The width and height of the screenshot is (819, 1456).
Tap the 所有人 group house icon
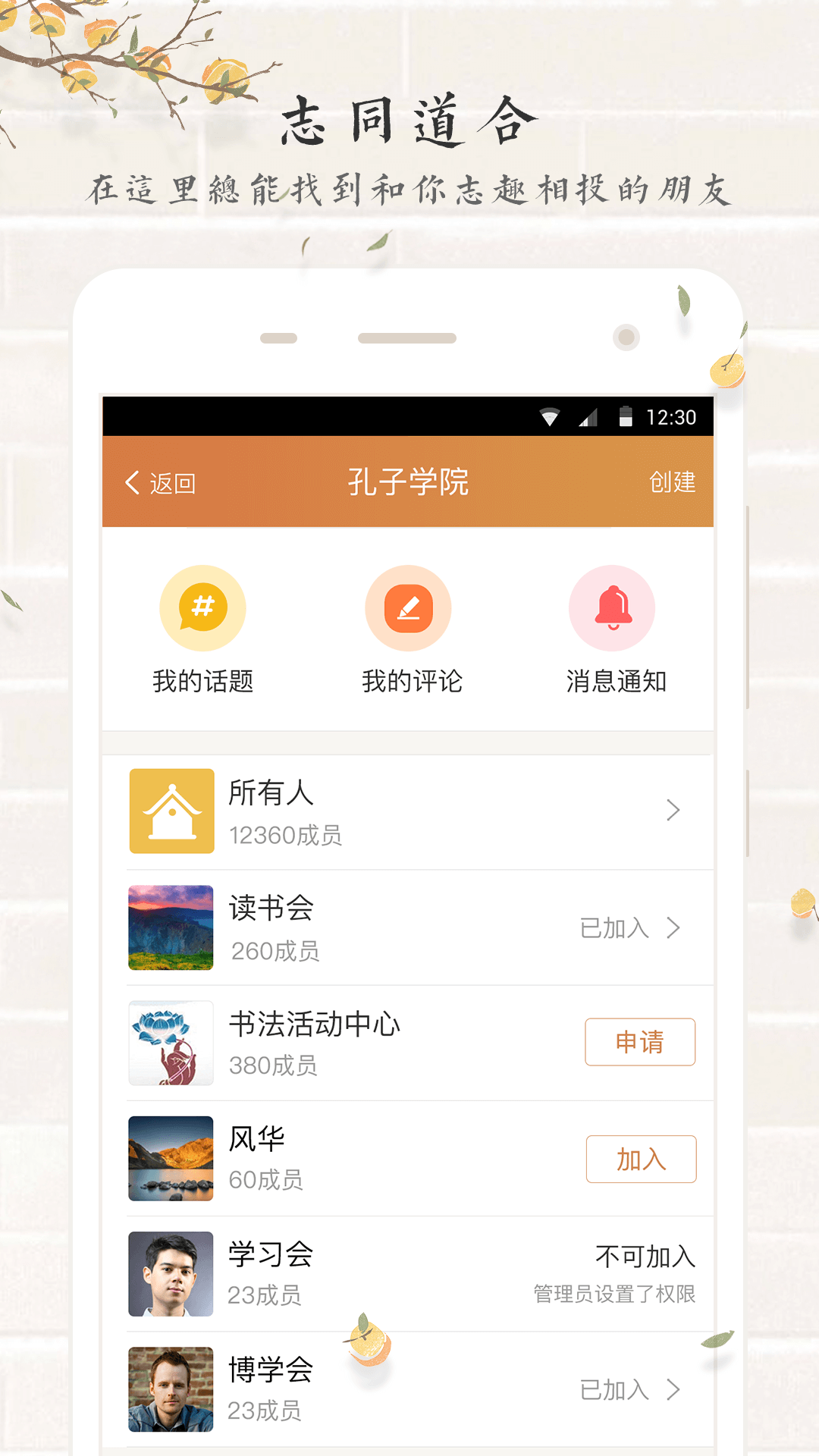pos(171,811)
